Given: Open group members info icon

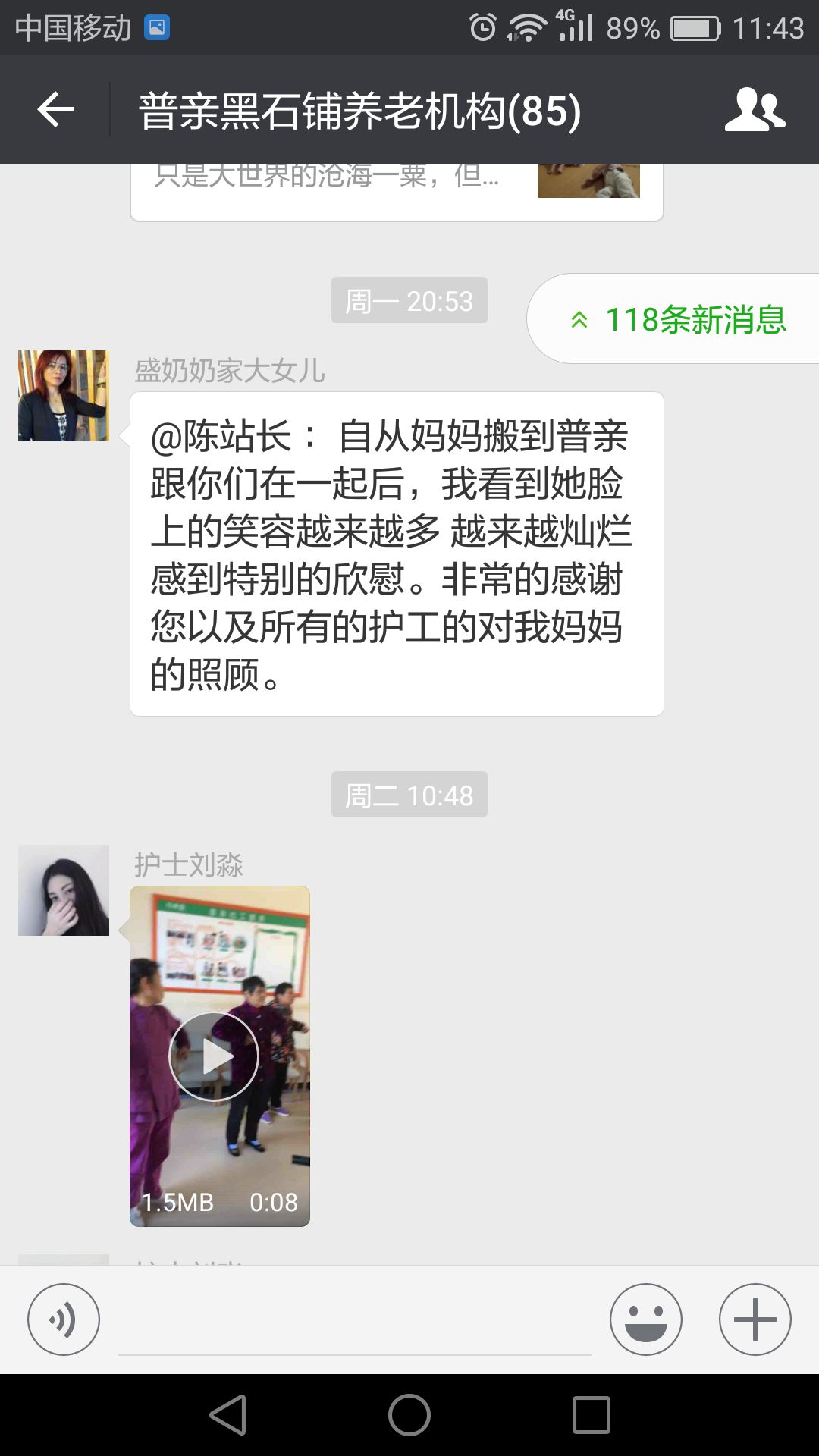Looking at the screenshot, I should click(755, 110).
